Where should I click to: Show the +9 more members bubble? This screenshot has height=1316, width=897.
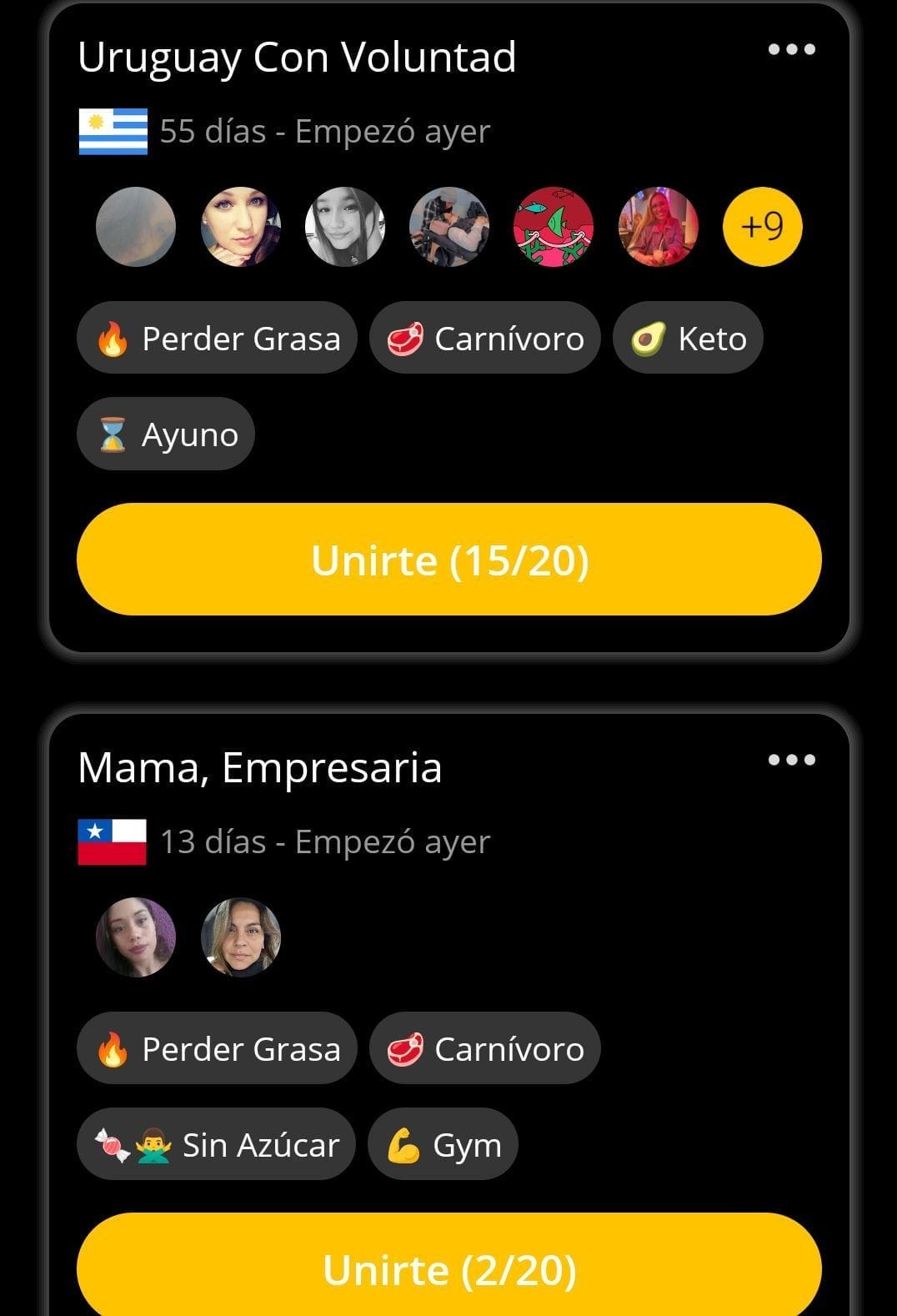tap(762, 227)
